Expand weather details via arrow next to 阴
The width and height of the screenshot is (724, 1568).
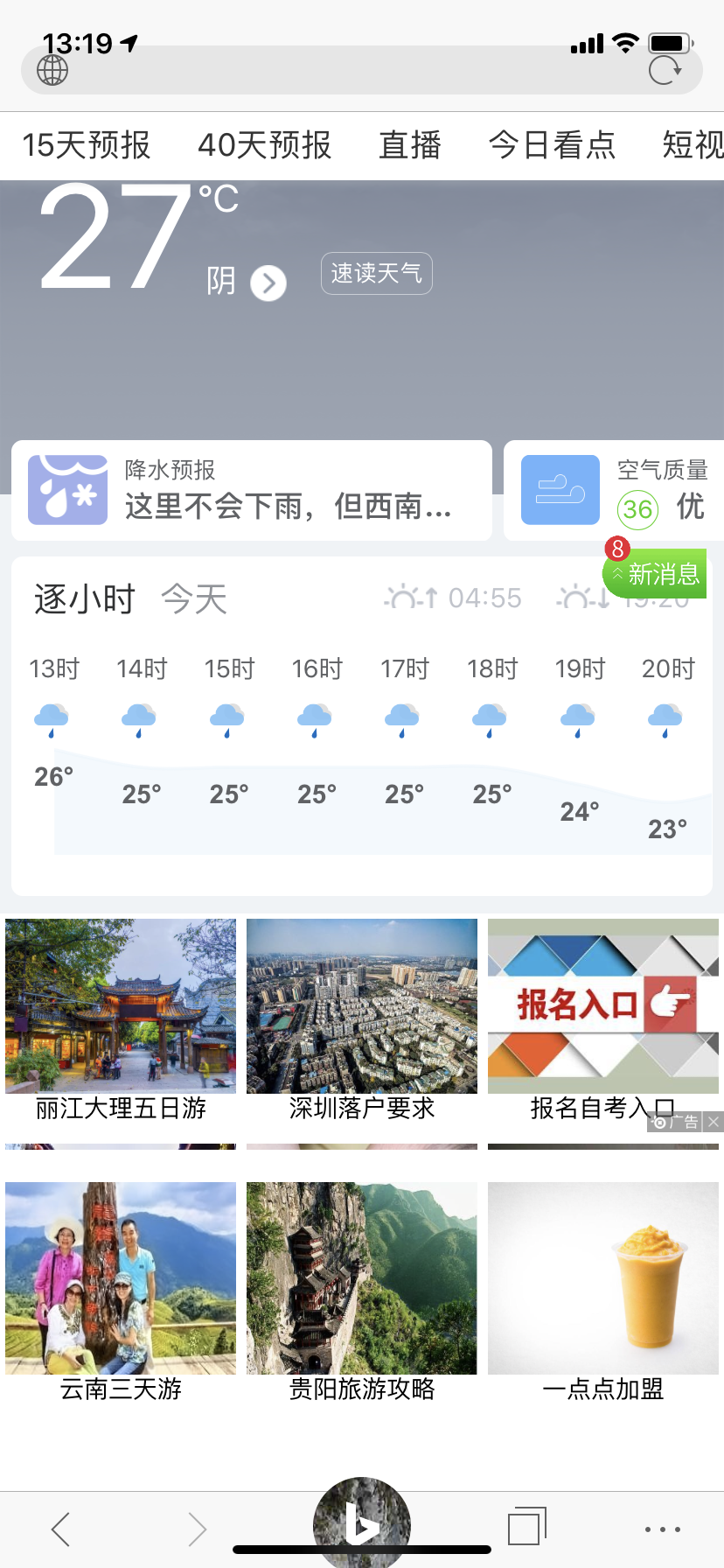(x=268, y=283)
